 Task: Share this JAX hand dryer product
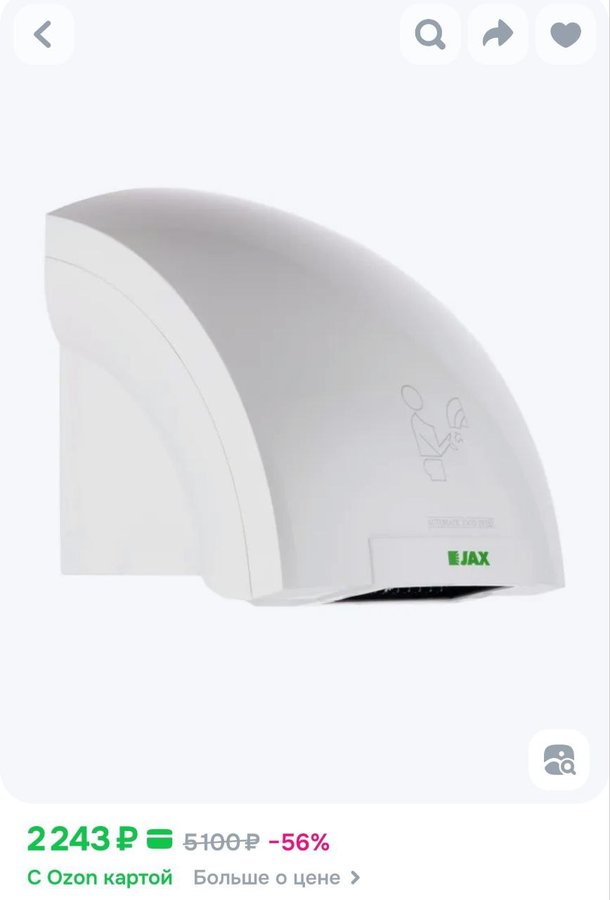(497, 35)
